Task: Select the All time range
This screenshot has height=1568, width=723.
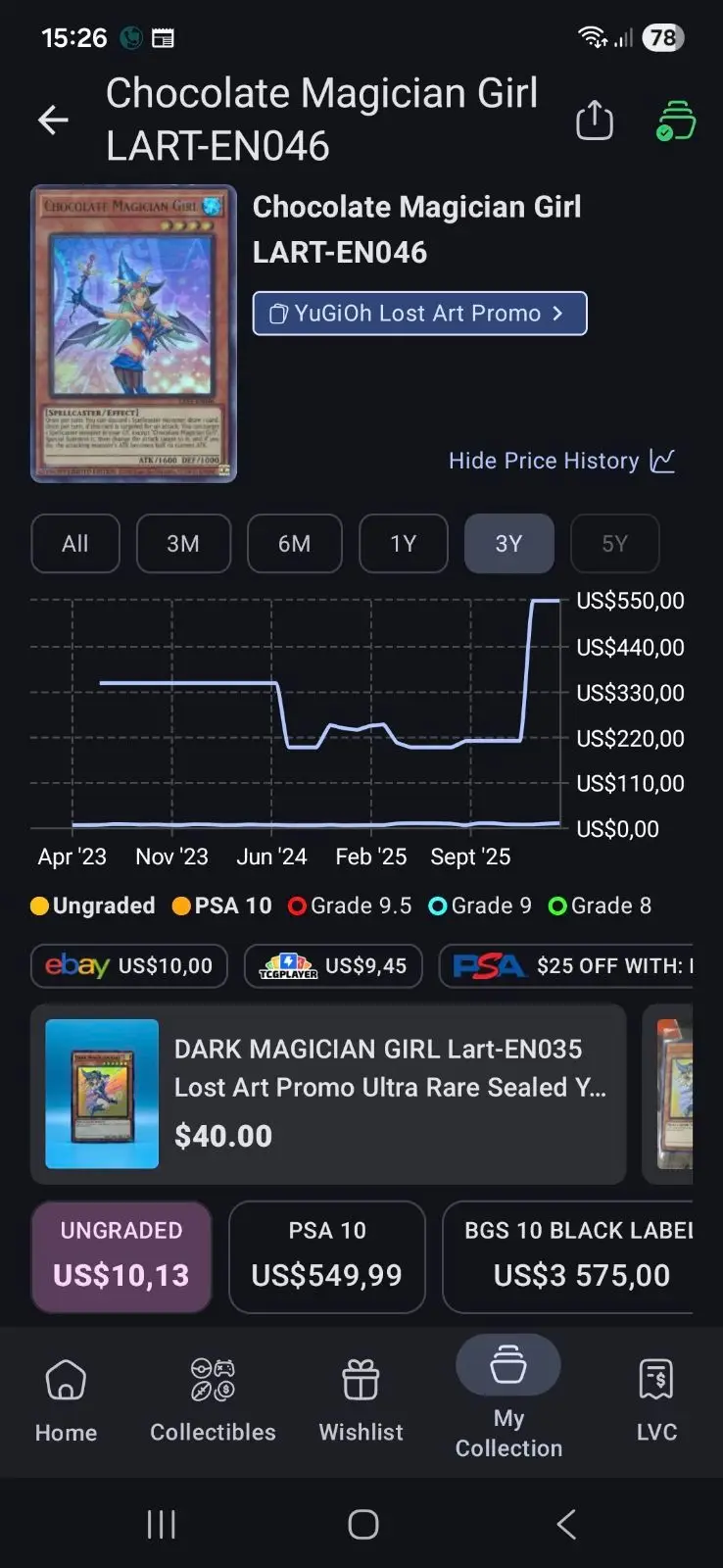Action: 75,544
